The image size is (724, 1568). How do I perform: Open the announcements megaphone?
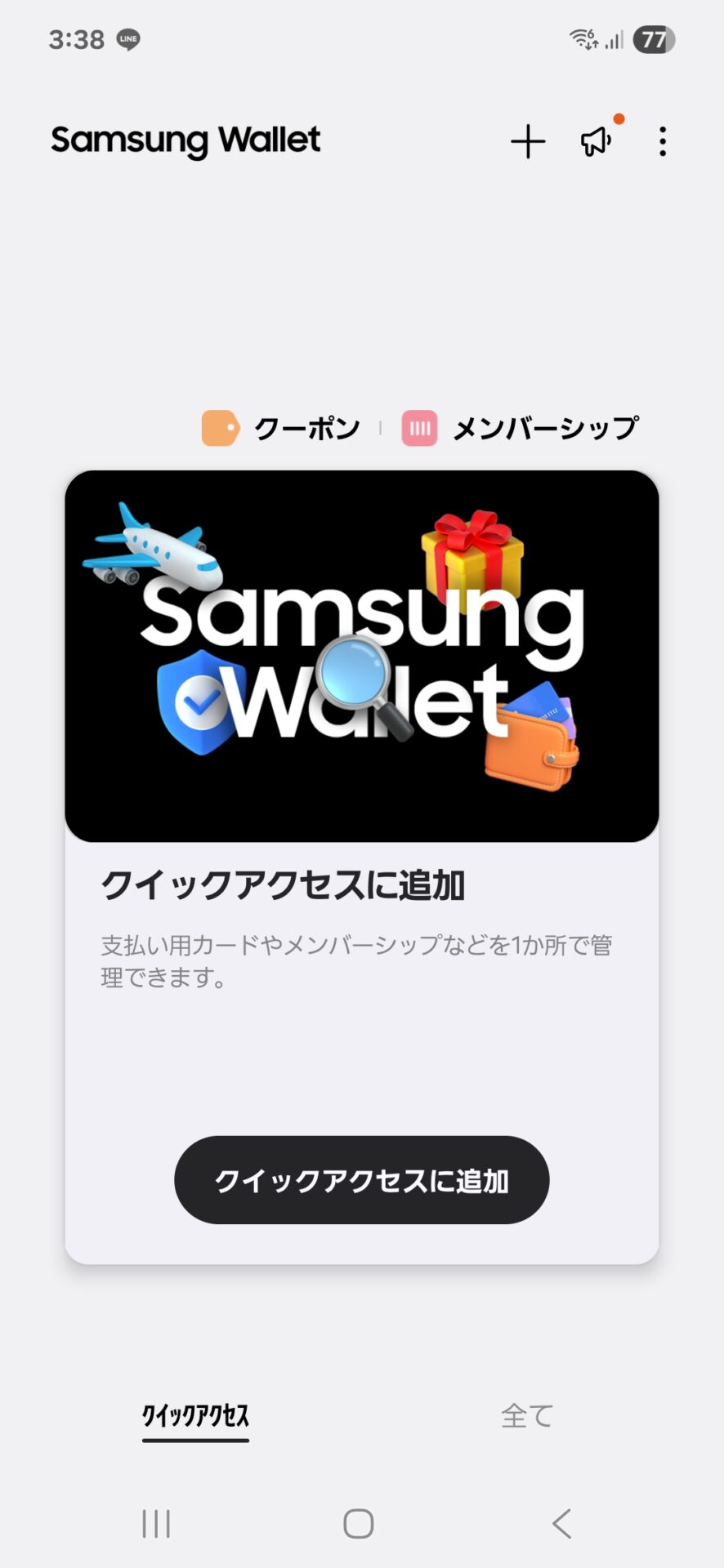pyautogui.click(x=597, y=141)
